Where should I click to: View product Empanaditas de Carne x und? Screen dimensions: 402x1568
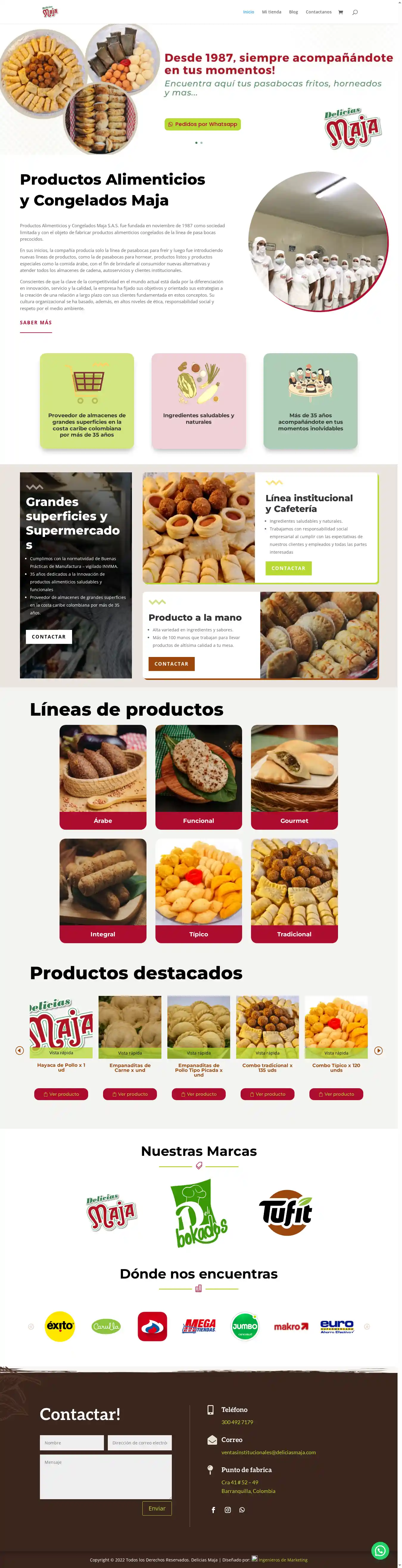[130, 1094]
